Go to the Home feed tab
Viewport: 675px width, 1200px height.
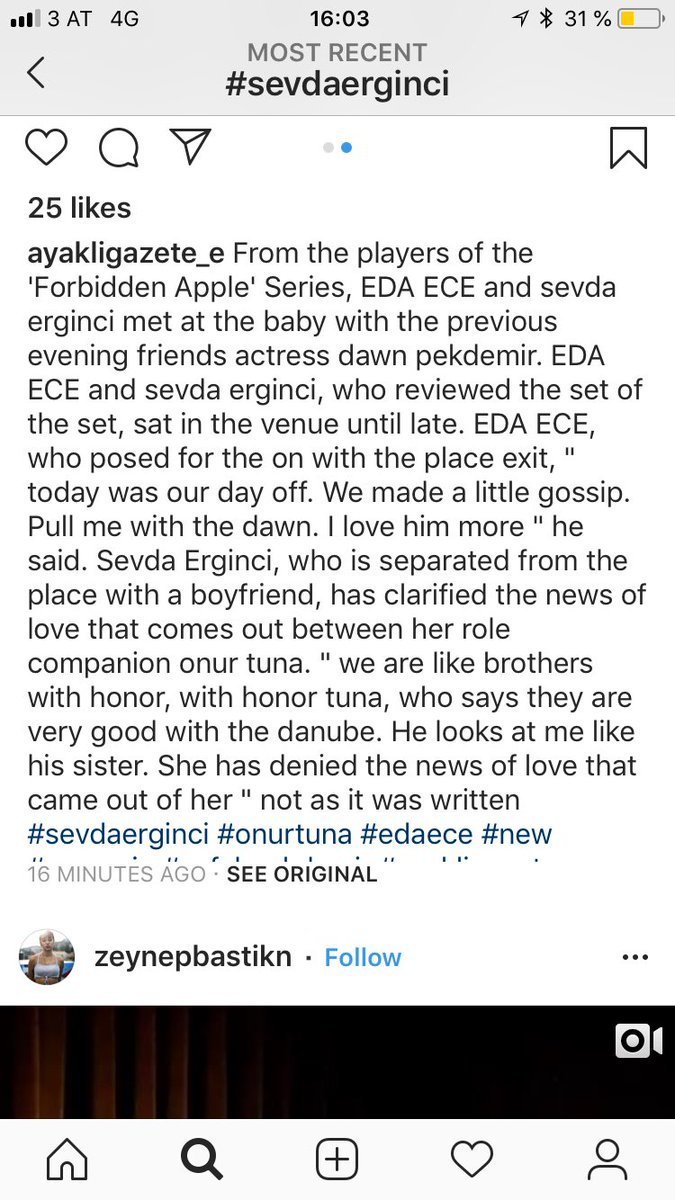[x=67, y=1160]
